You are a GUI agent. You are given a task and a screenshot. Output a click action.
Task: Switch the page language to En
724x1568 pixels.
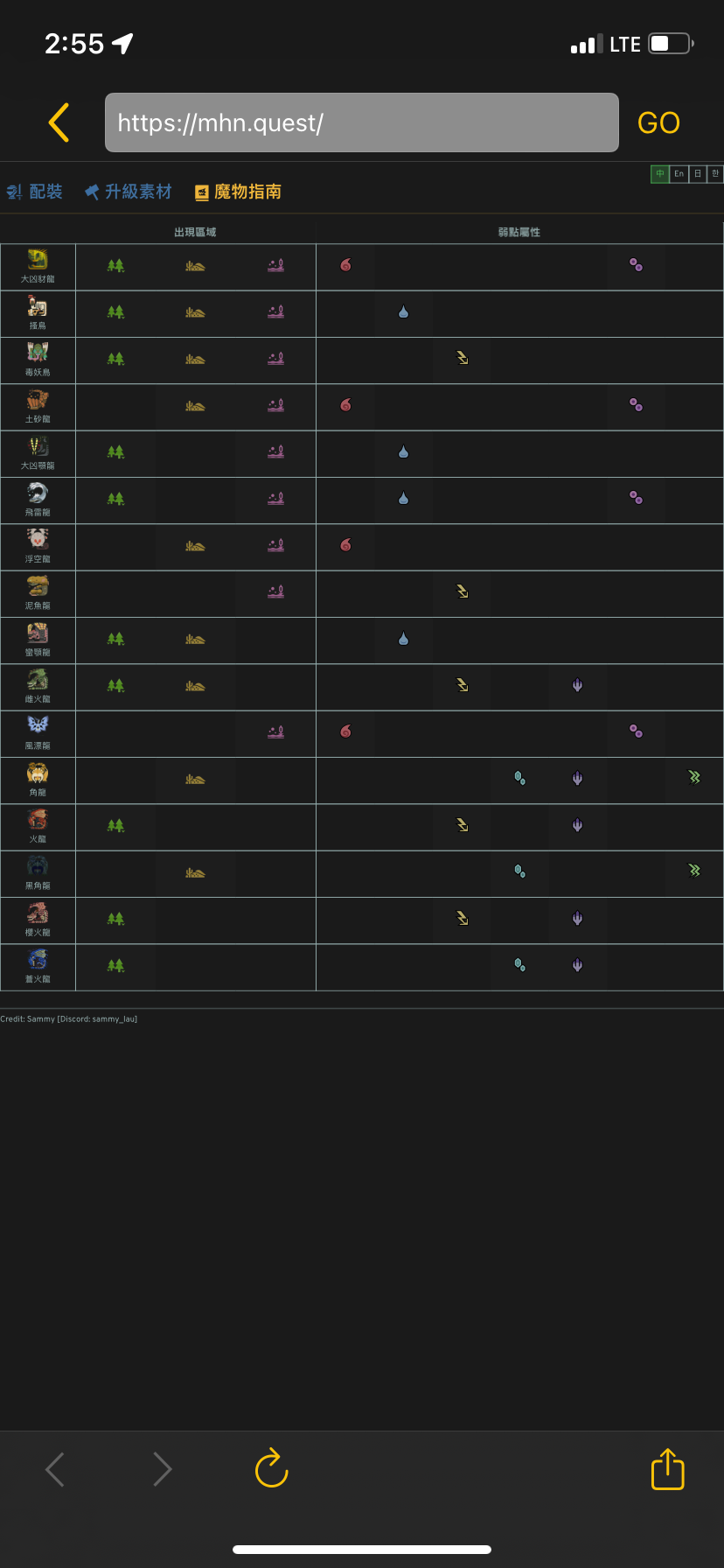[x=679, y=174]
